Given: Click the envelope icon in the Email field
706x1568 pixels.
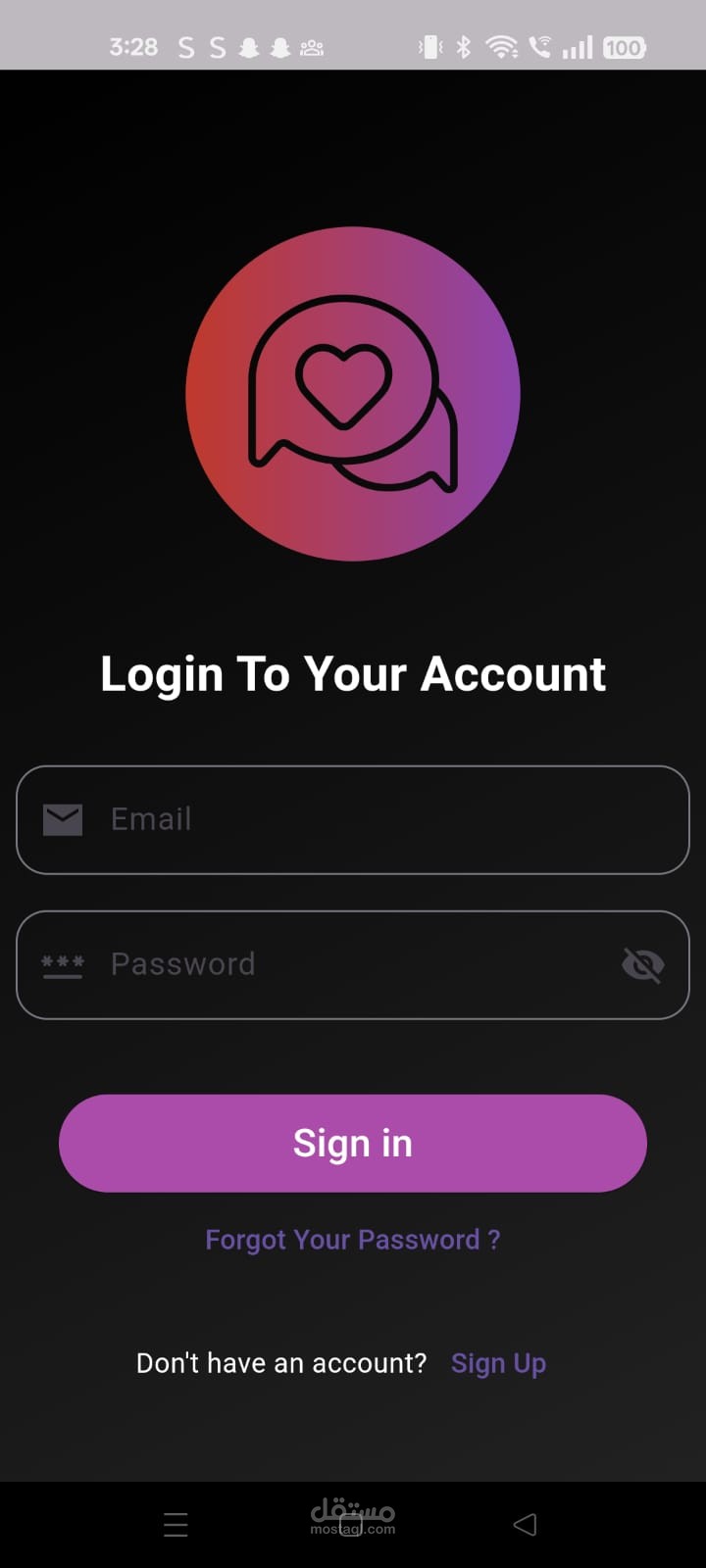Looking at the screenshot, I should click(x=62, y=819).
